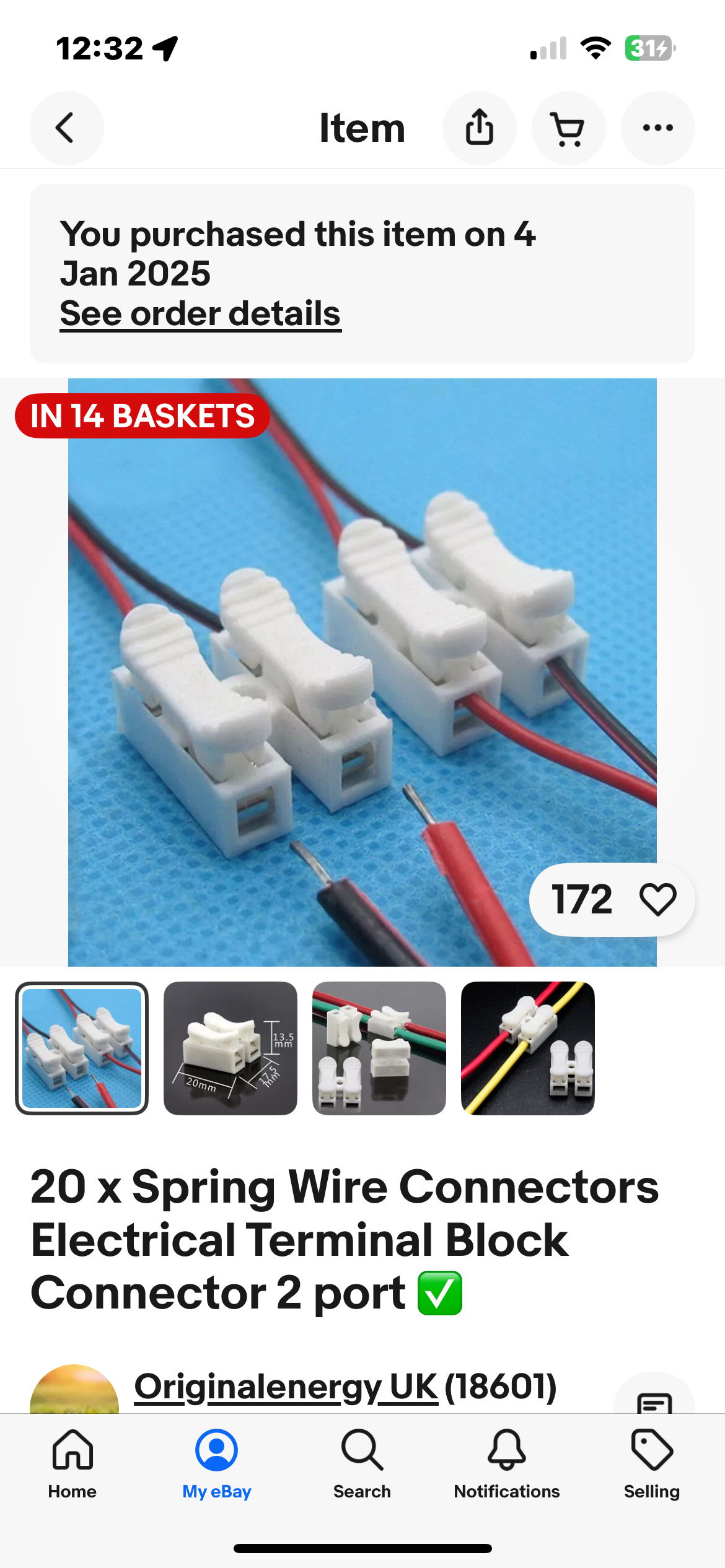Open the Search tab
Screen dimensions: 725x1568
(362, 1464)
